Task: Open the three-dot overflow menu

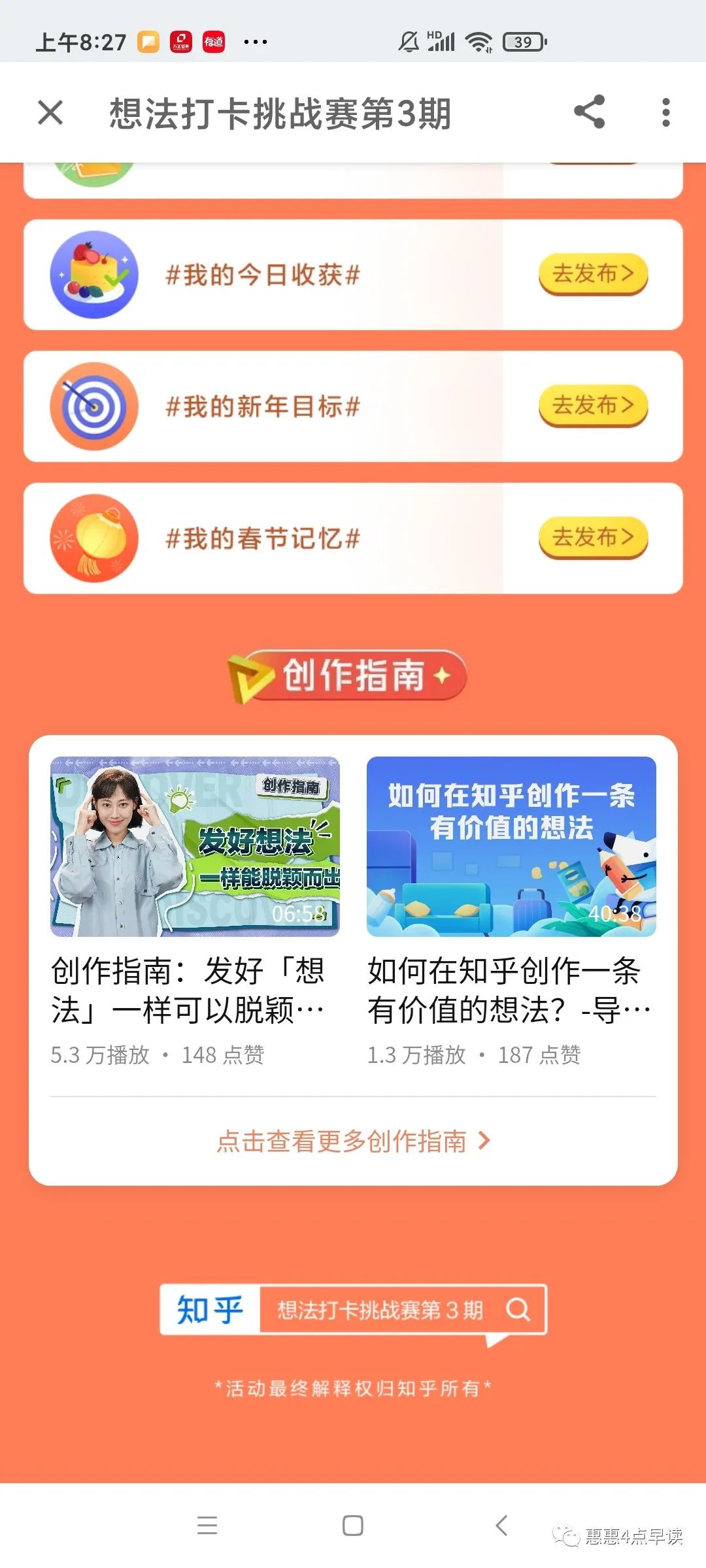Action: [x=665, y=112]
